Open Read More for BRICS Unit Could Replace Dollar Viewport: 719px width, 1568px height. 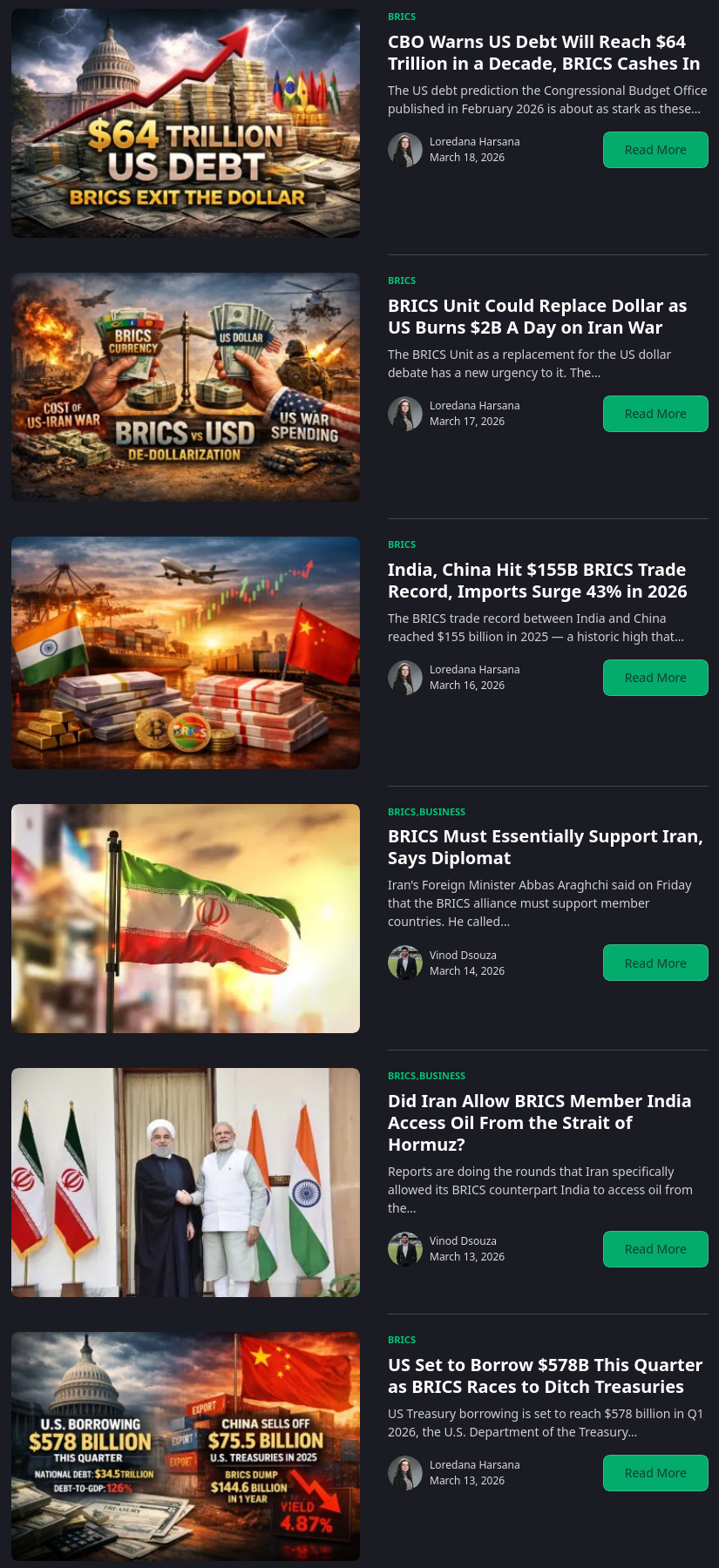(x=655, y=414)
